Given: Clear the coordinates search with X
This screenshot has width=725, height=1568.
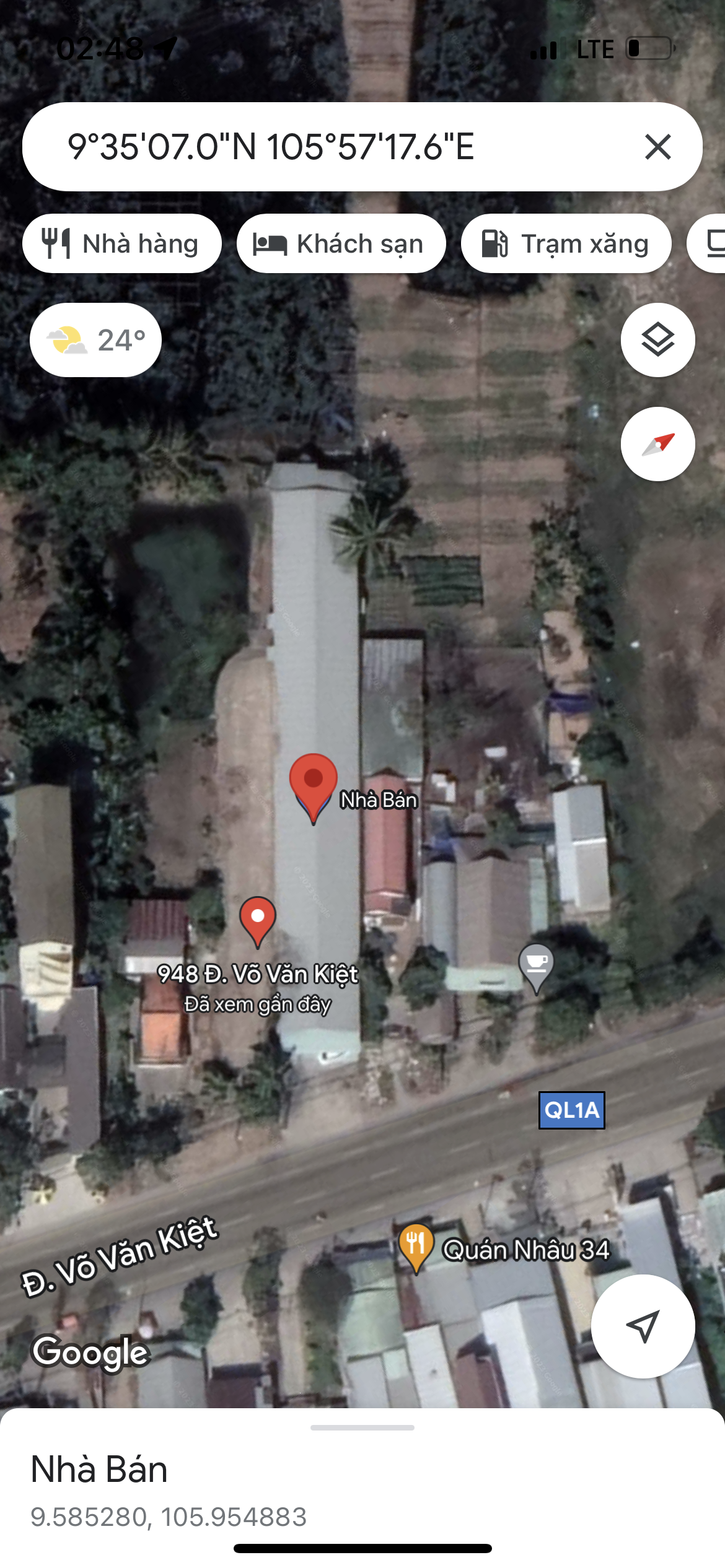Looking at the screenshot, I should pos(657,147).
